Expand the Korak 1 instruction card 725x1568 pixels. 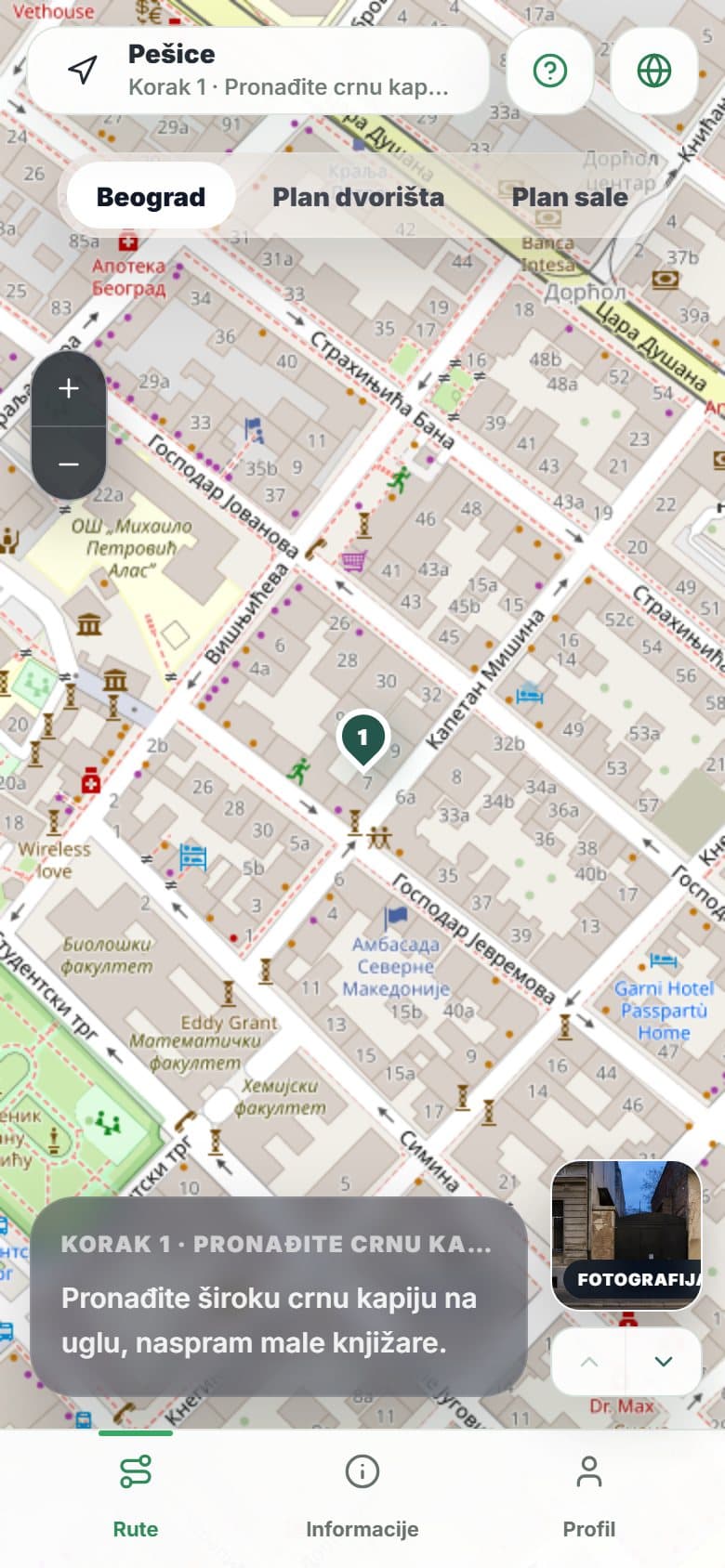[x=278, y=1297]
